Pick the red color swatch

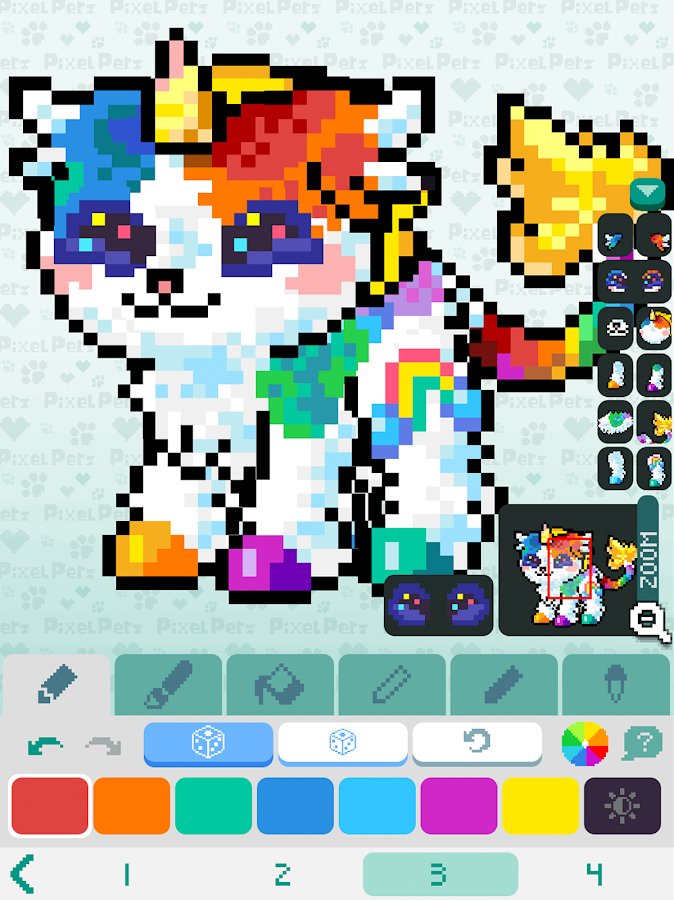pos(50,806)
